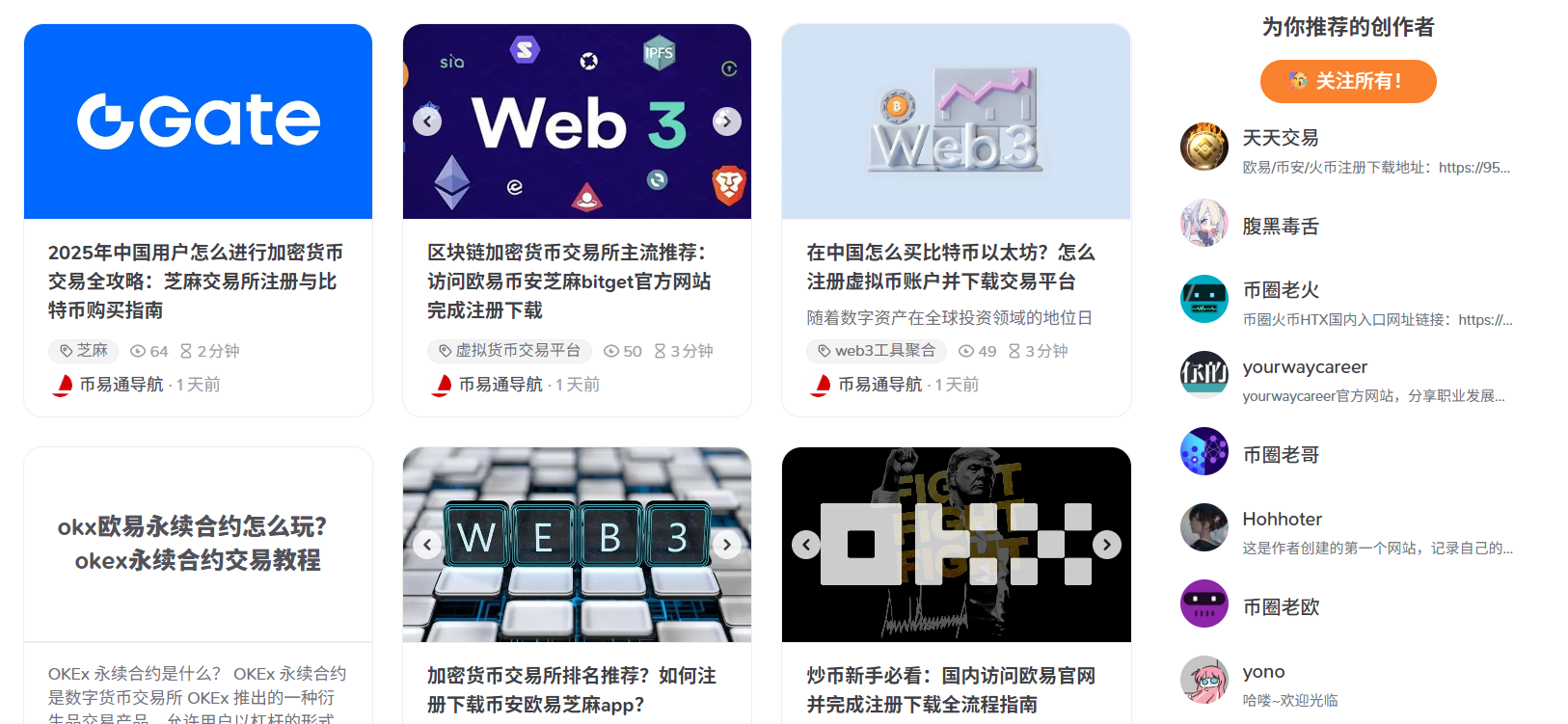Show next image on 加密货币交易所排名推荐 card

[727, 545]
